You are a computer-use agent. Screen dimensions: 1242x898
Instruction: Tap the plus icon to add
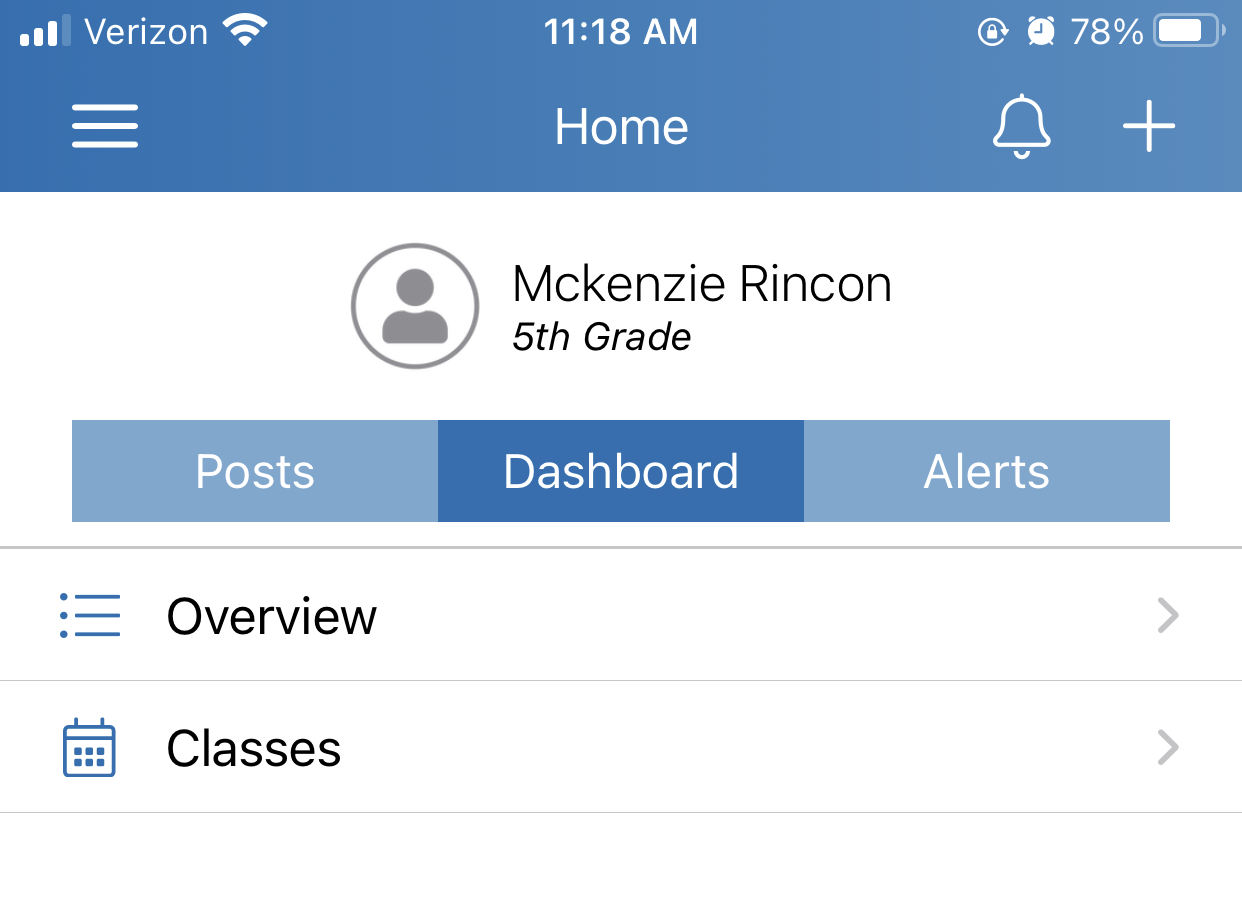[1148, 127]
